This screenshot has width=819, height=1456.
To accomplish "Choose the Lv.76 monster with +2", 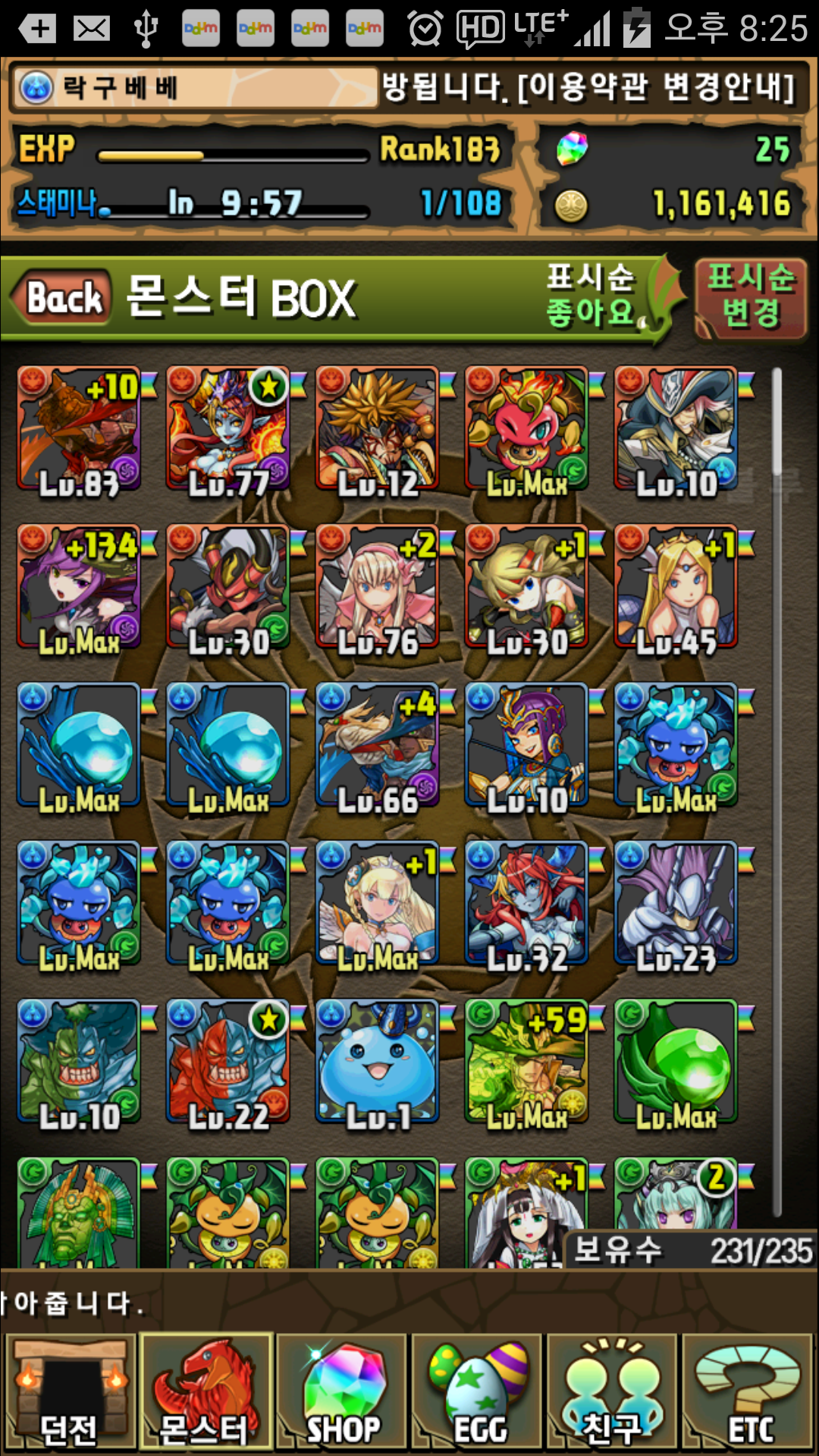I will coord(377,588).
